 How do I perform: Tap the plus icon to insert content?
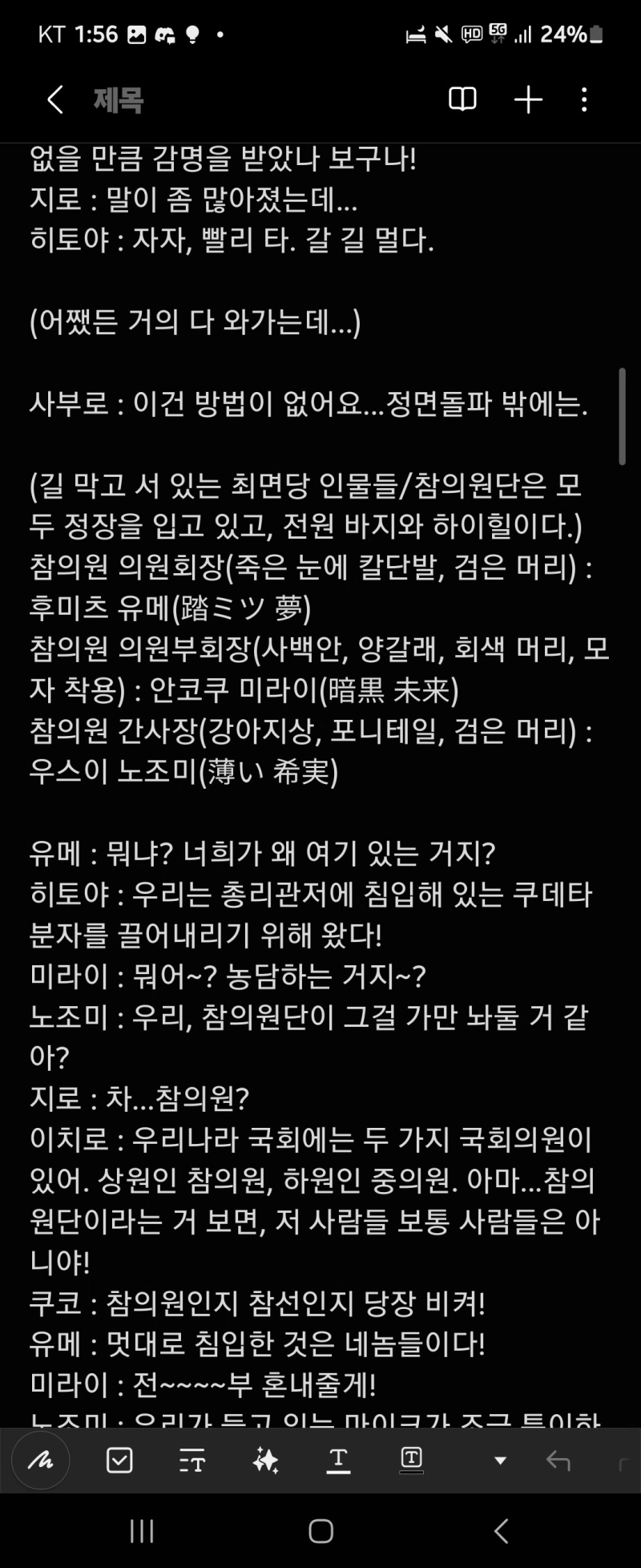point(528,99)
